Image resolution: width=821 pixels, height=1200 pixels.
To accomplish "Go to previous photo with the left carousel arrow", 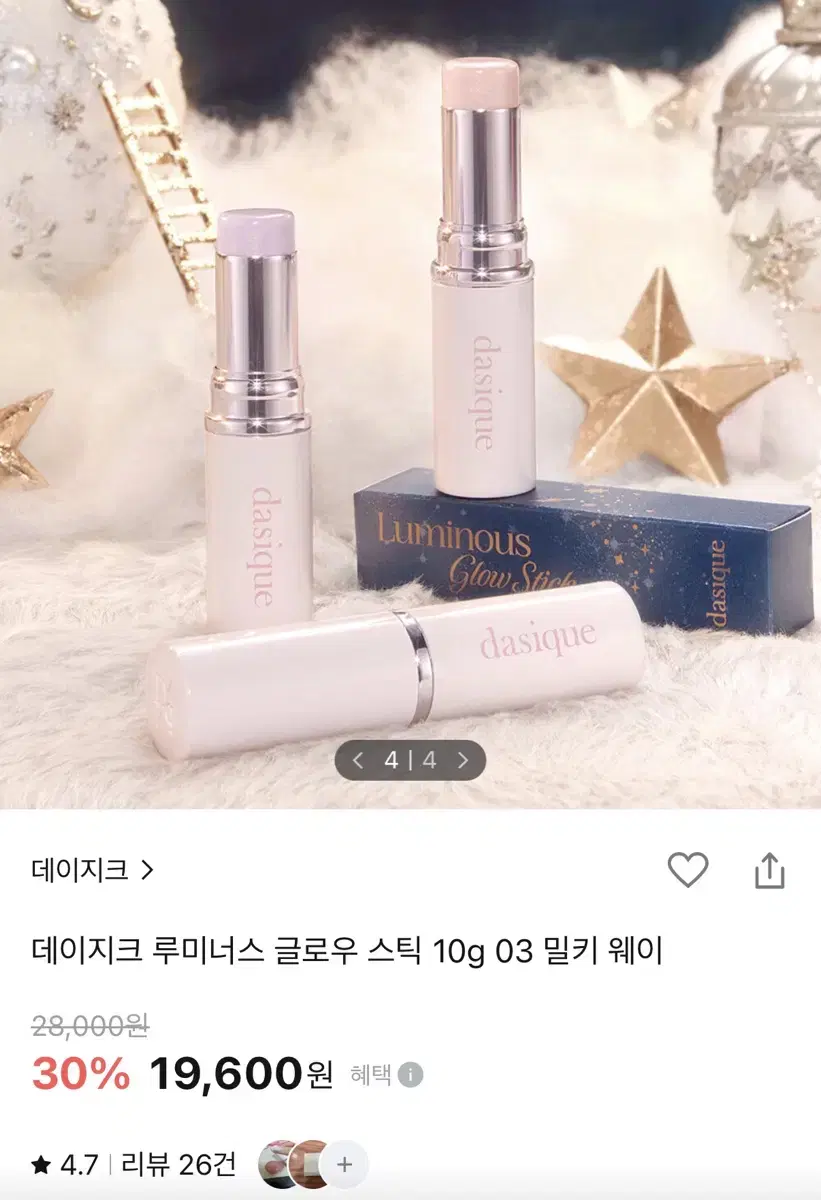I will click(x=356, y=760).
